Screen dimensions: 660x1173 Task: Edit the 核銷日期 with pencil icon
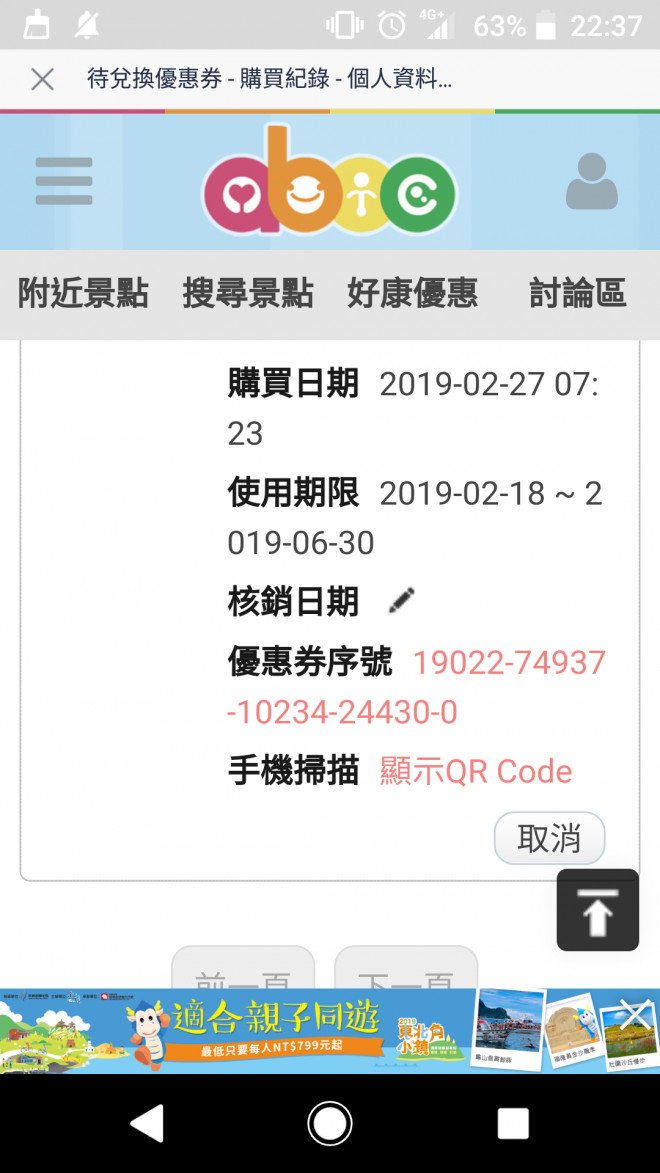click(401, 601)
